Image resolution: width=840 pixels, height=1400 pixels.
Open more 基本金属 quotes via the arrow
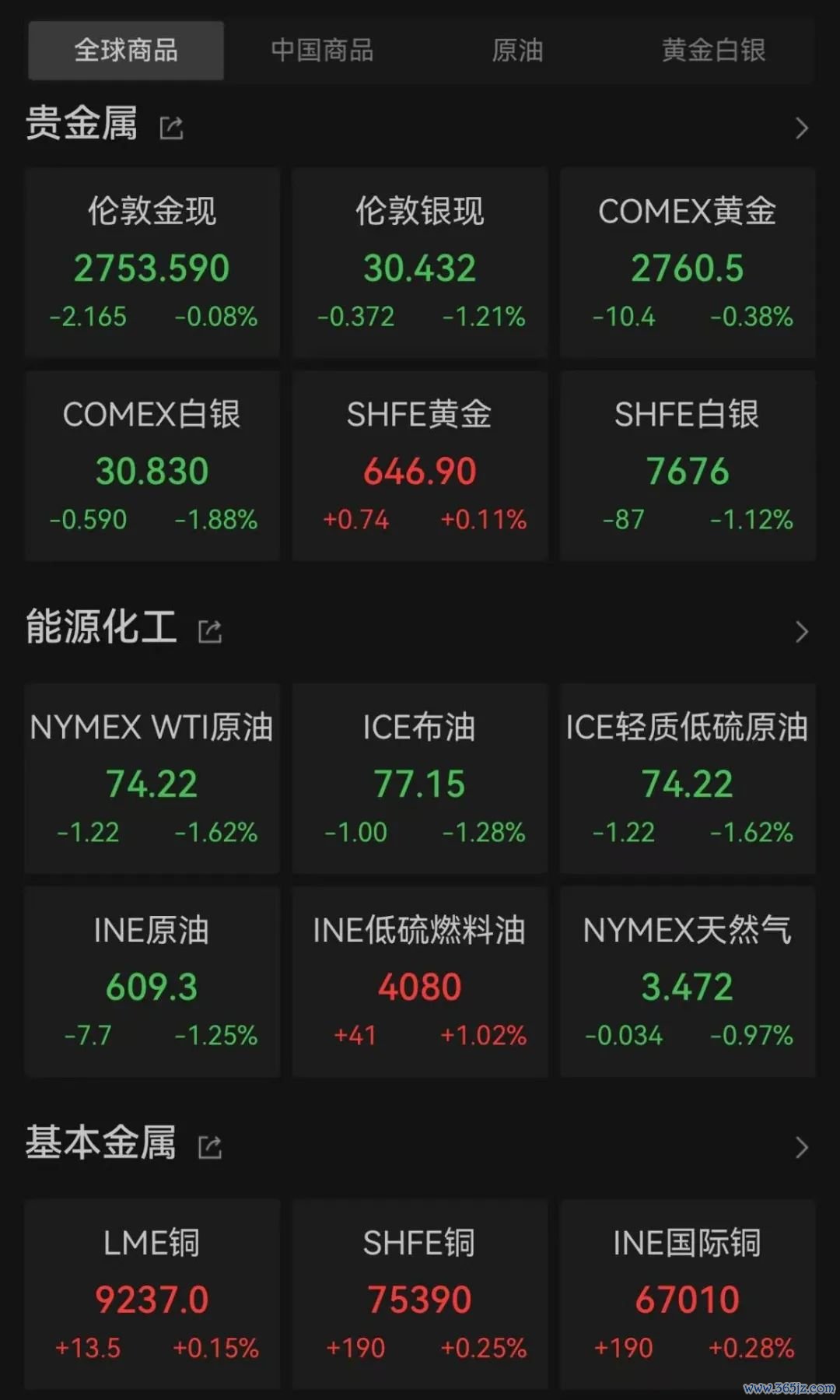802,1148
